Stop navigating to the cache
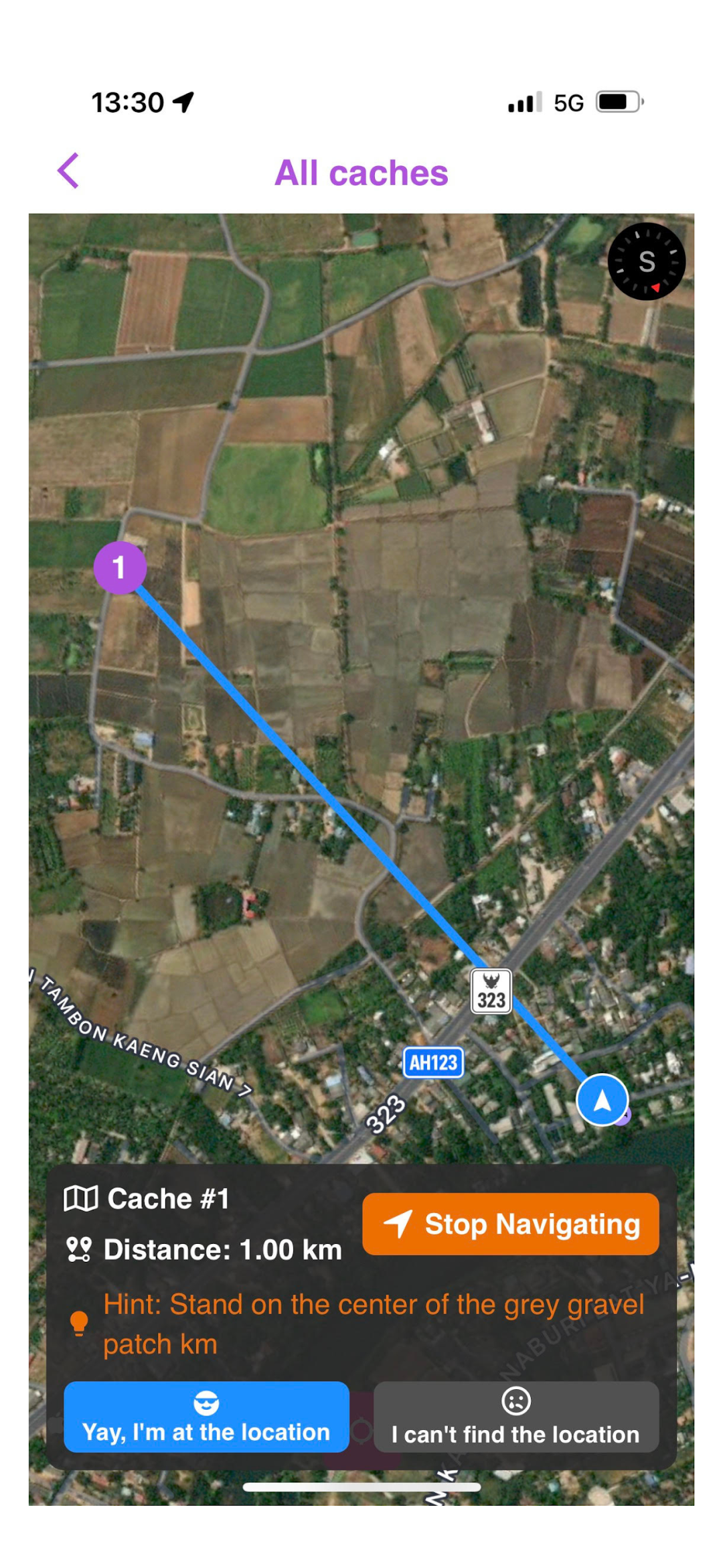723x1568 pixels. pos(510,1224)
